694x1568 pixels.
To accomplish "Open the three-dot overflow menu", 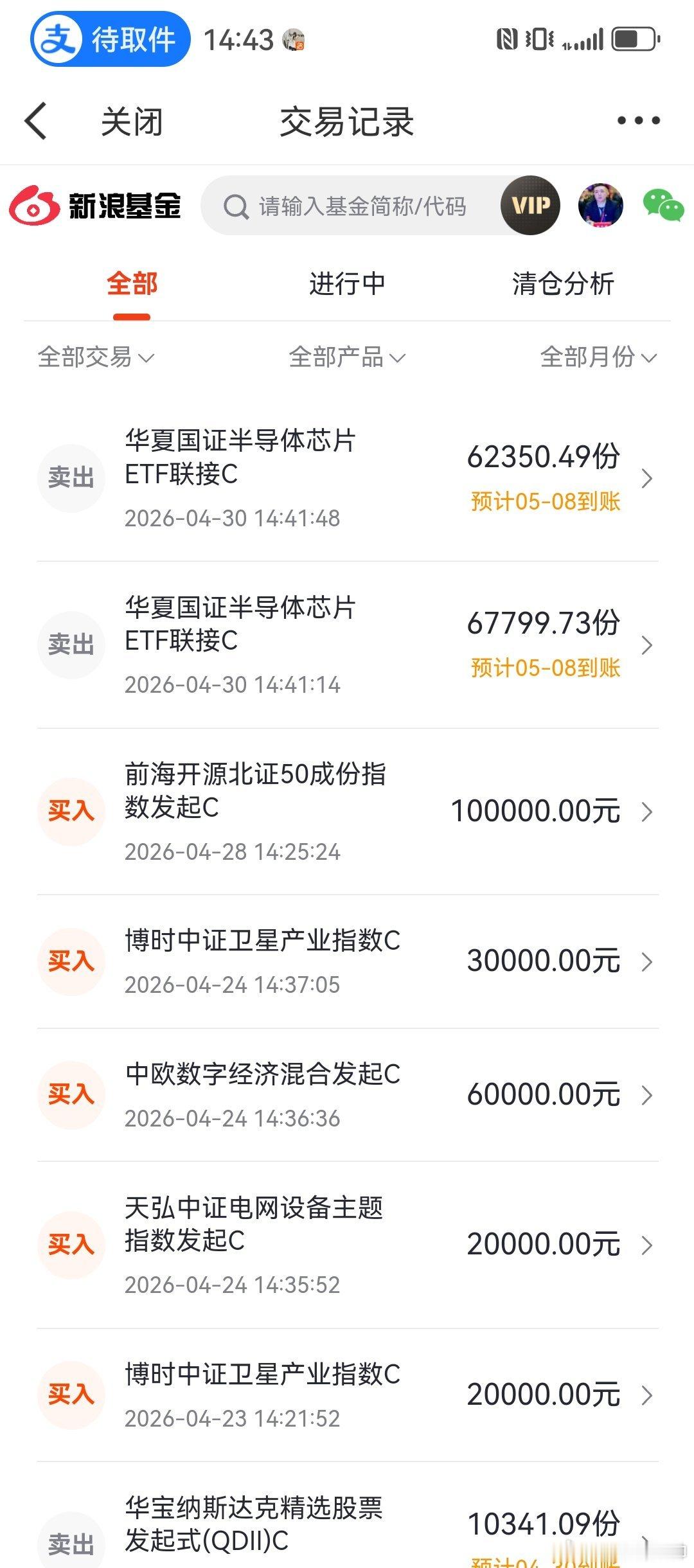I will 638,121.
